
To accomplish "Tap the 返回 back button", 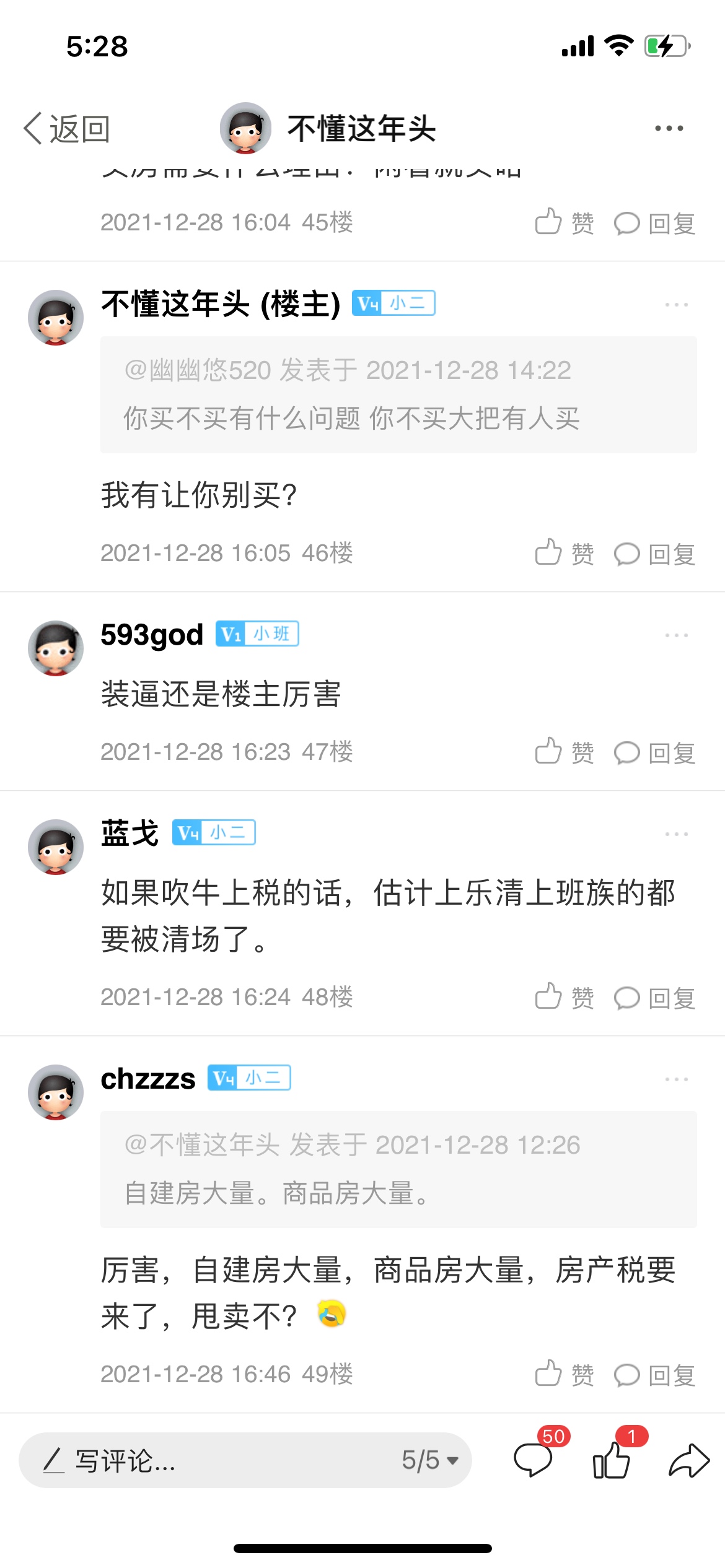I will [67, 129].
